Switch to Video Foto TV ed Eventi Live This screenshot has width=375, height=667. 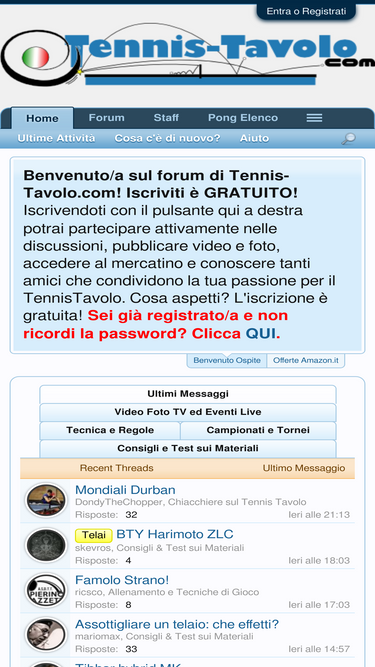[x=188, y=412]
